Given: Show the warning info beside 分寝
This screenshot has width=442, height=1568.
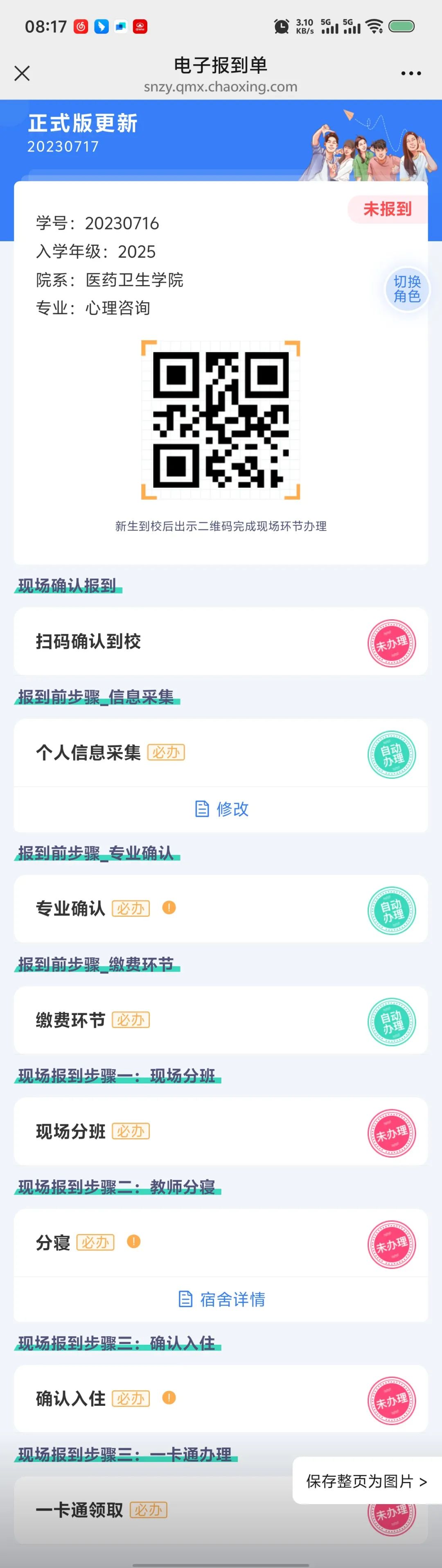Looking at the screenshot, I should (x=134, y=1242).
